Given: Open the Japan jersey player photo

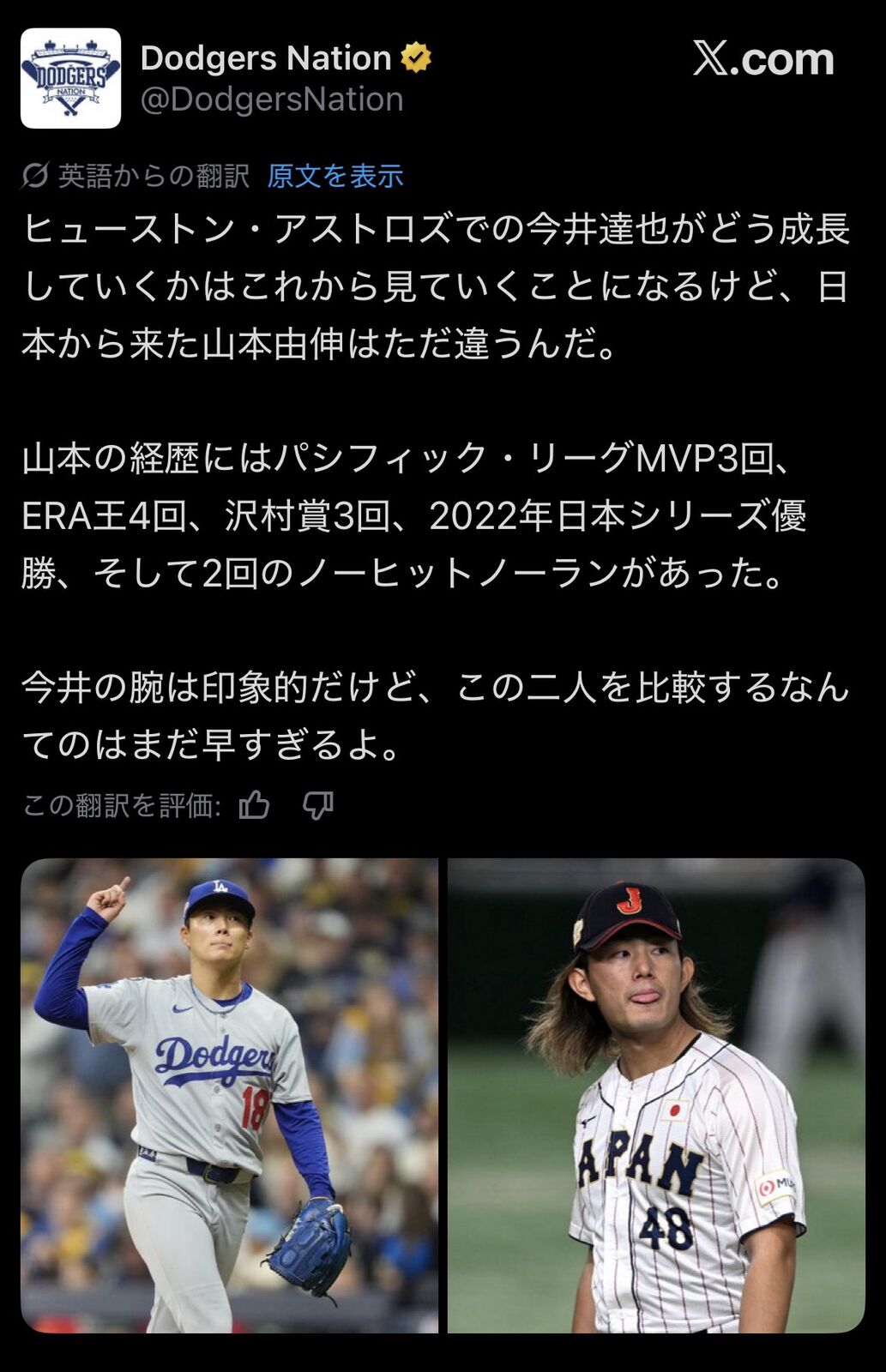Looking at the screenshot, I should point(656,1095).
